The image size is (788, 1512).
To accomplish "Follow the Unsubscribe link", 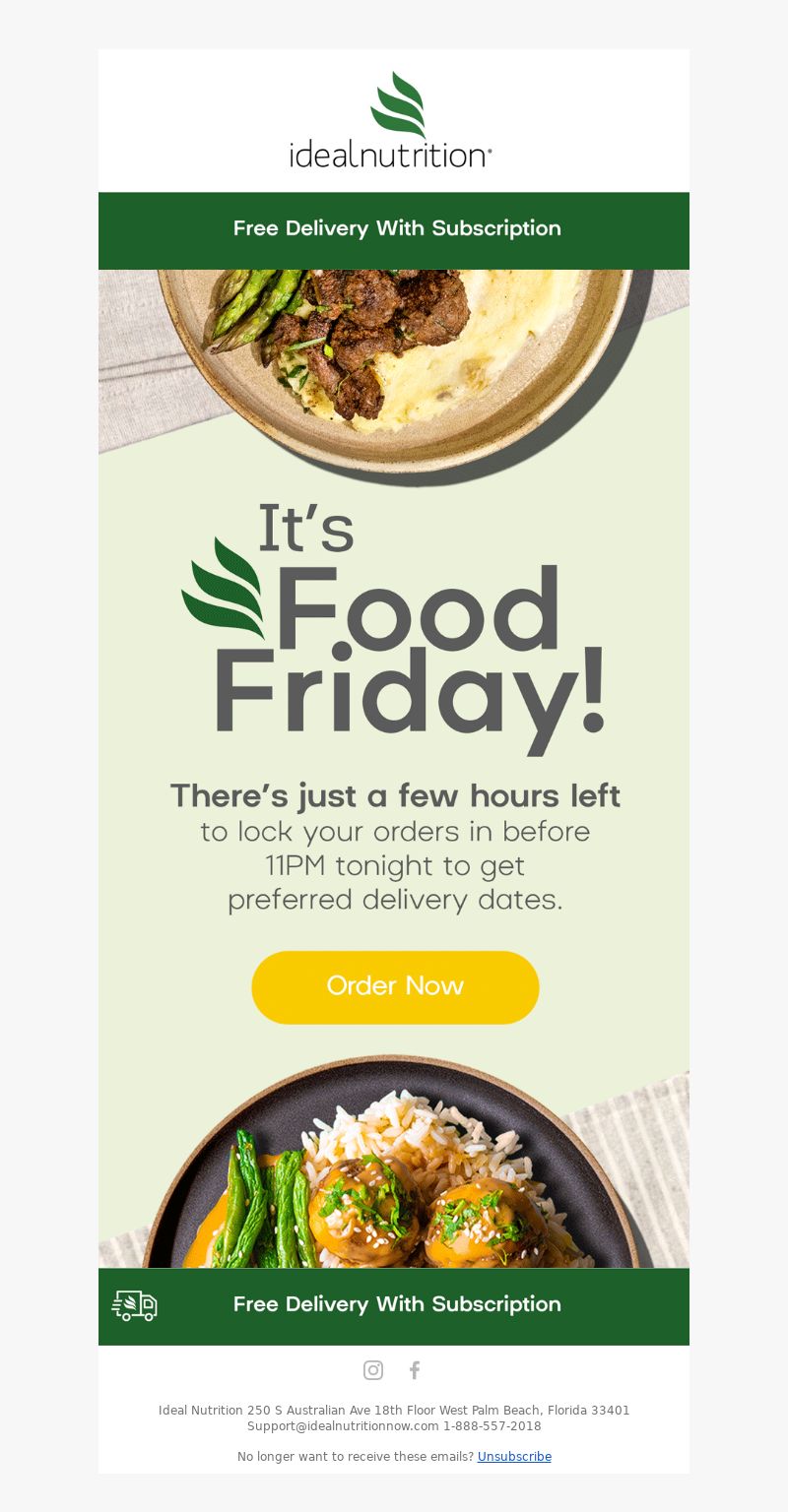I will 514,1456.
